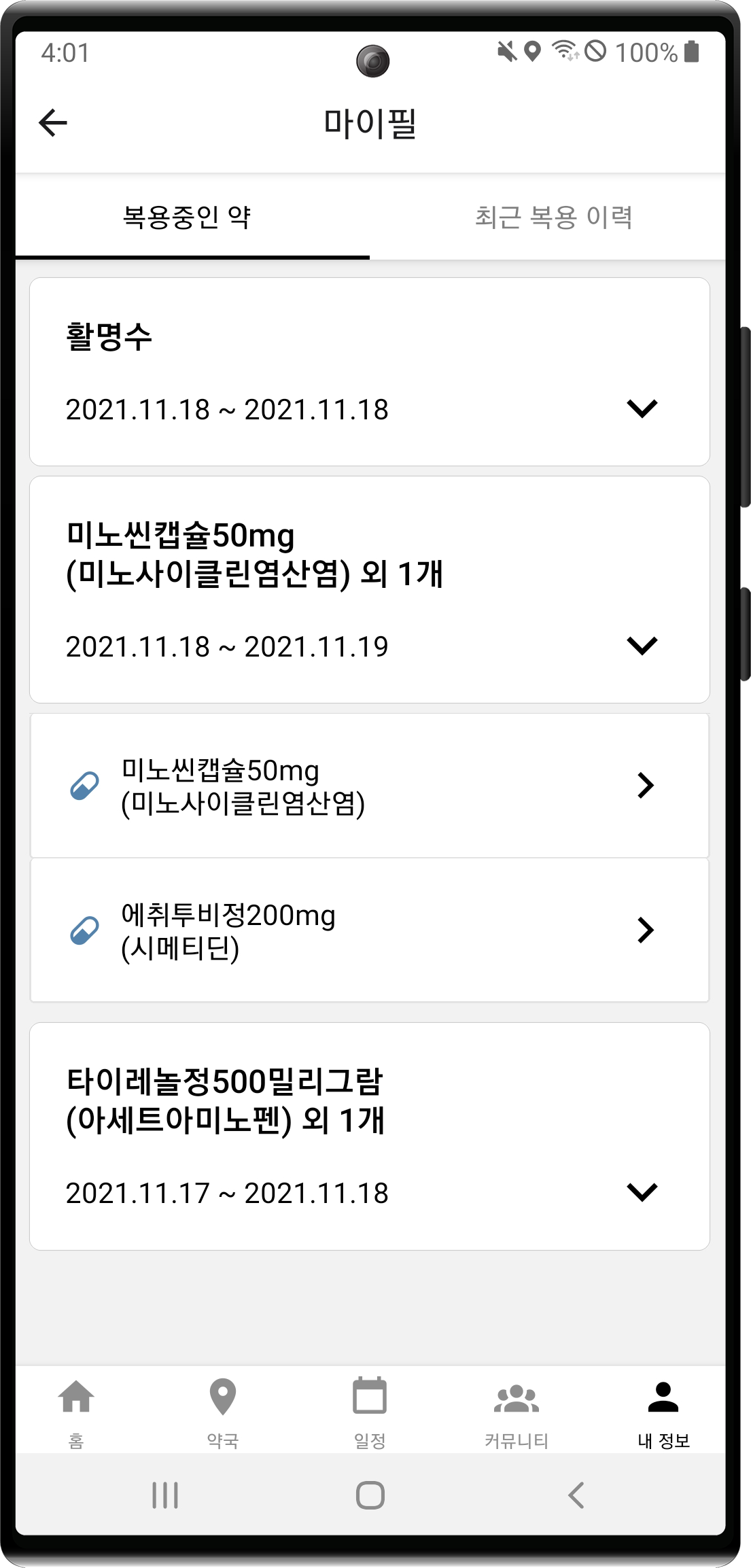
Task: Switch to the 일정 tab
Action: [370, 1409]
